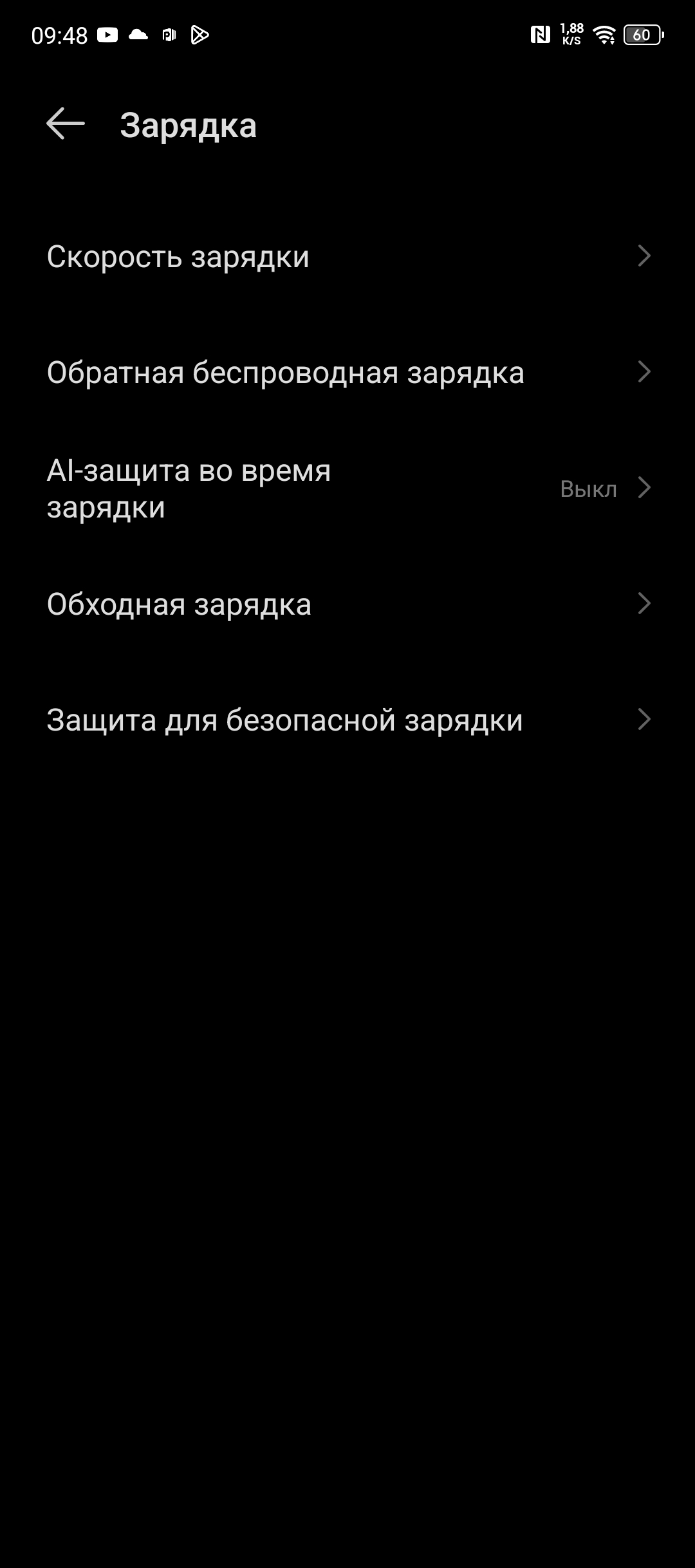This screenshot has height=1568, width=695.
Task: Open Обратная беспроводная зарядка
Action: 347,372
